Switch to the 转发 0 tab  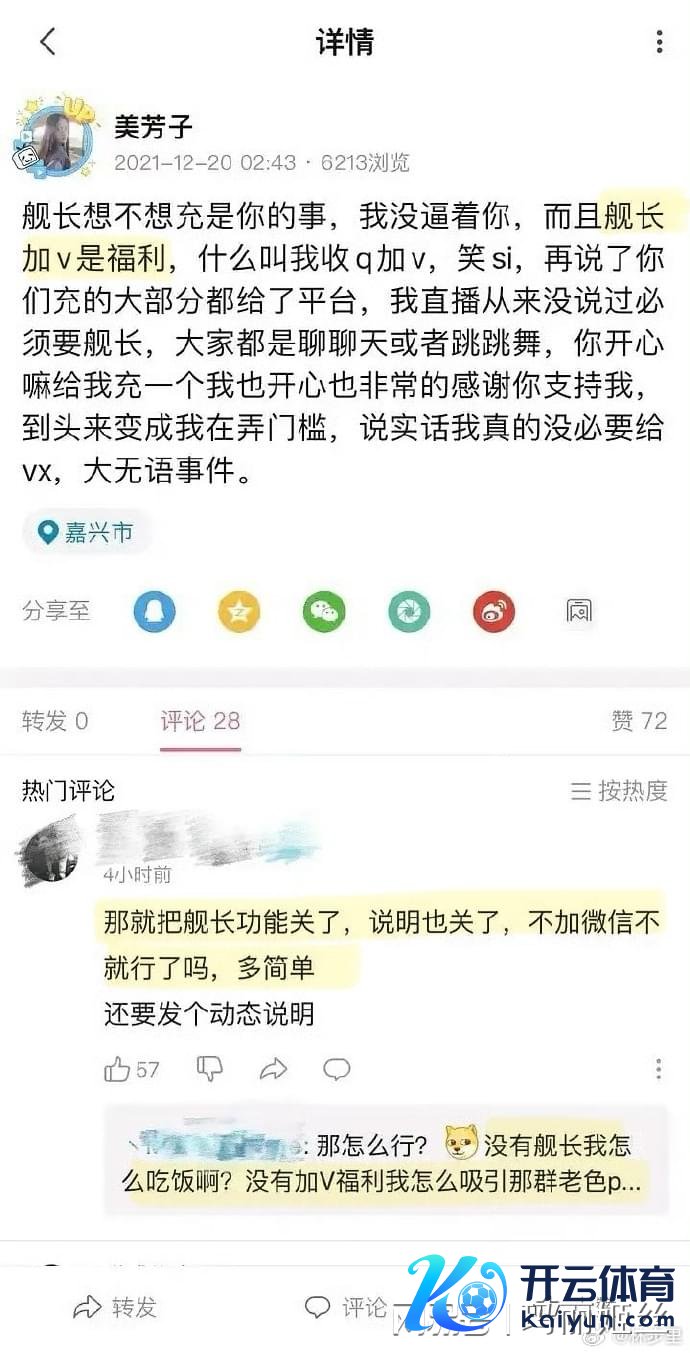[x=55, y=721]
